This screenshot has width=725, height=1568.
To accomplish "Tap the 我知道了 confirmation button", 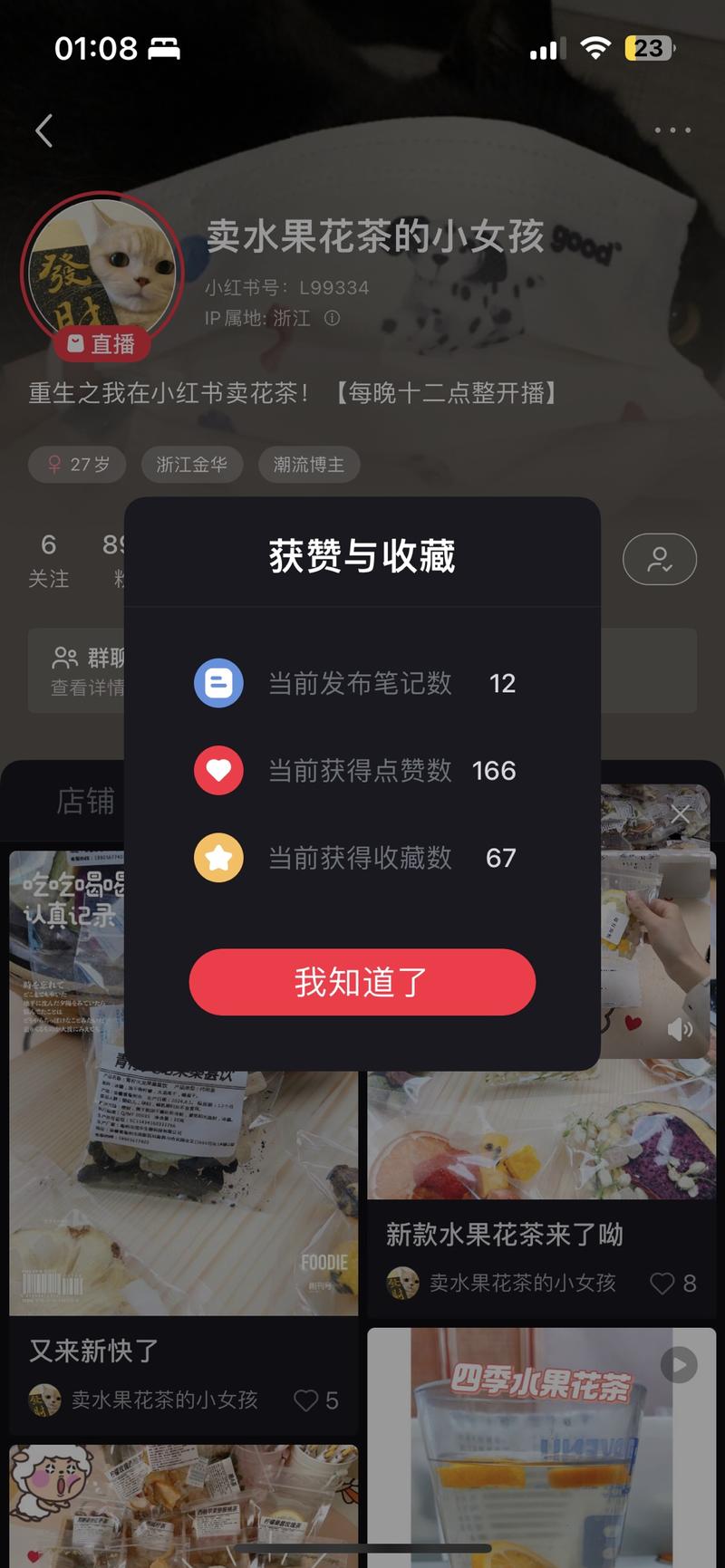I will [x=362, y=982].
